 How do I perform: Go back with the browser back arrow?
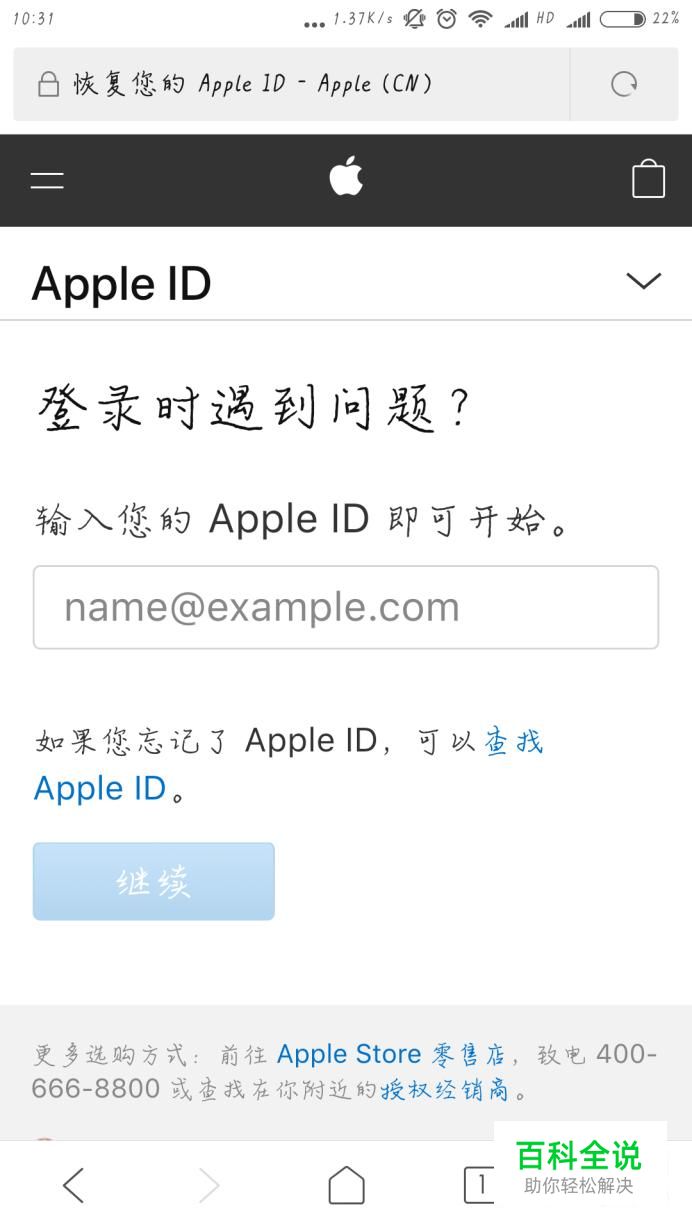click(x=73, y=1186)
